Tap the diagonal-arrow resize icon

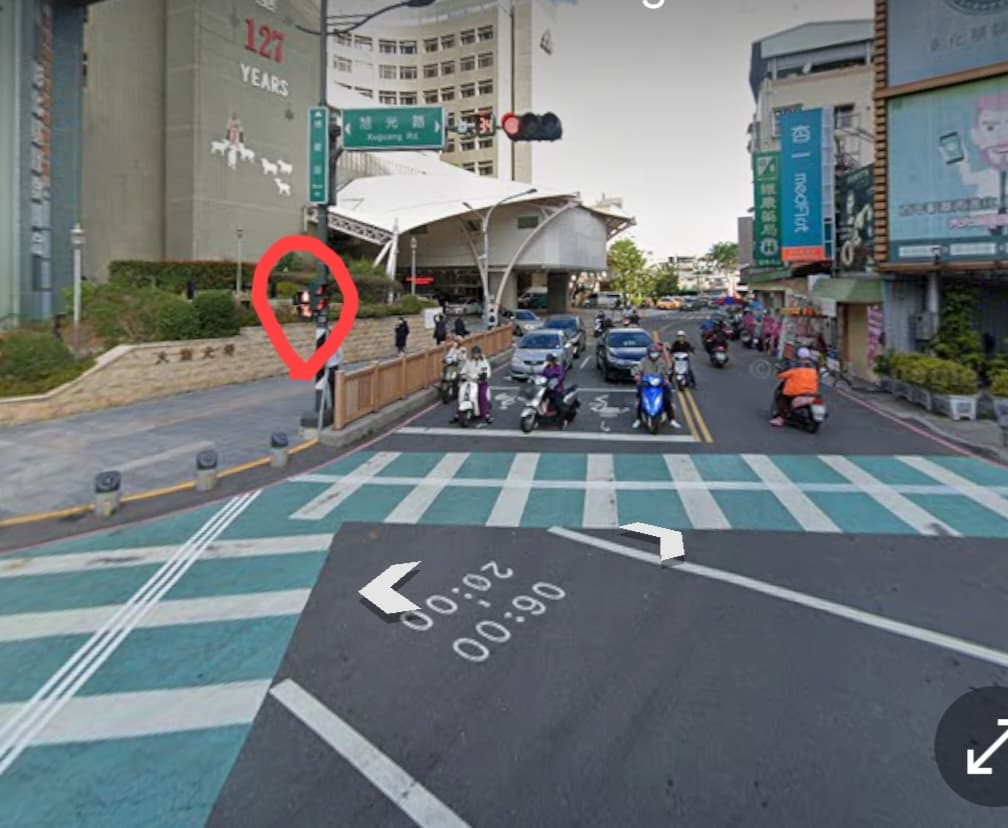tap(987, 746)
